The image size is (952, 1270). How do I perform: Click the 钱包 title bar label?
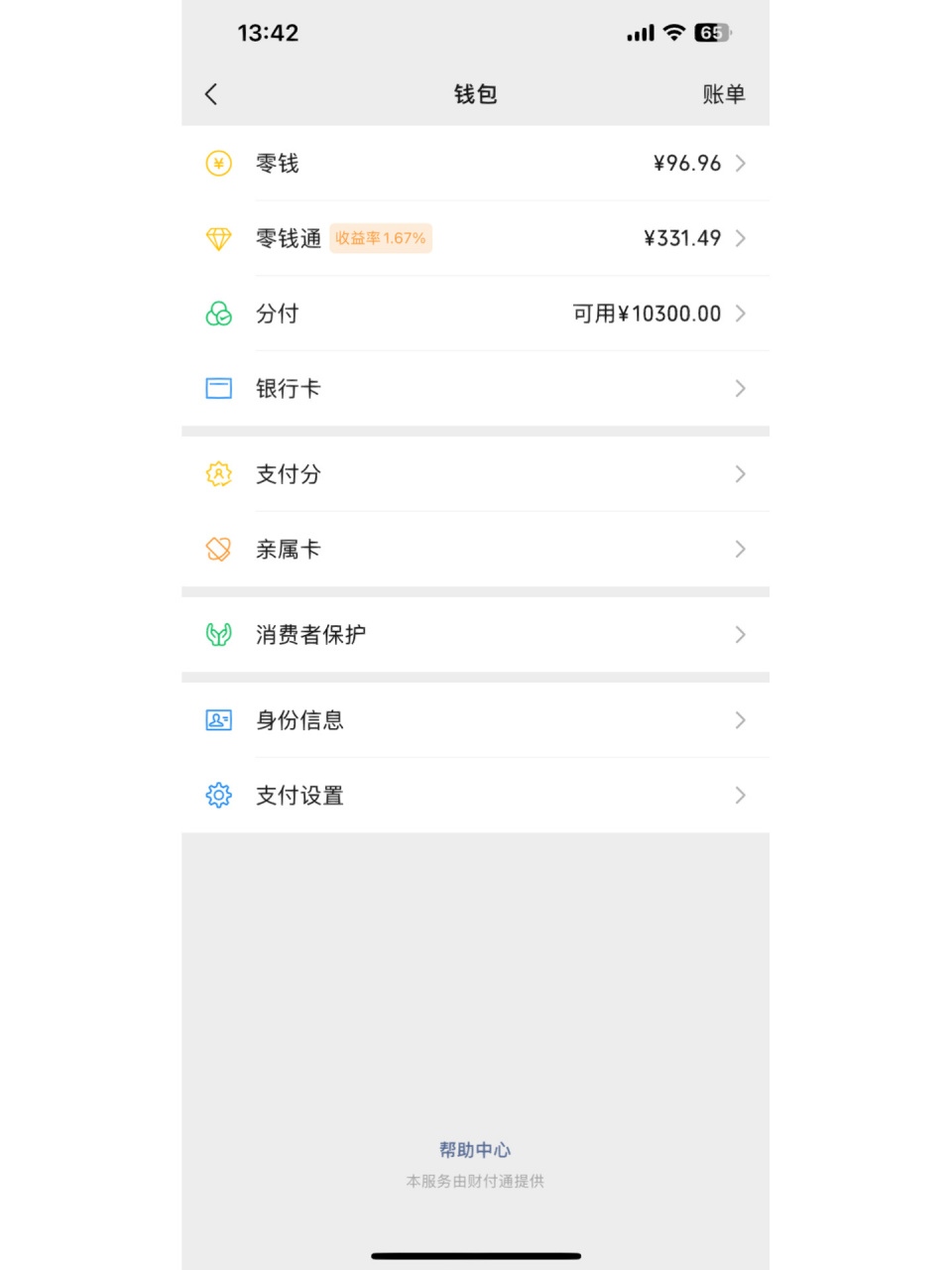point(476,94)
